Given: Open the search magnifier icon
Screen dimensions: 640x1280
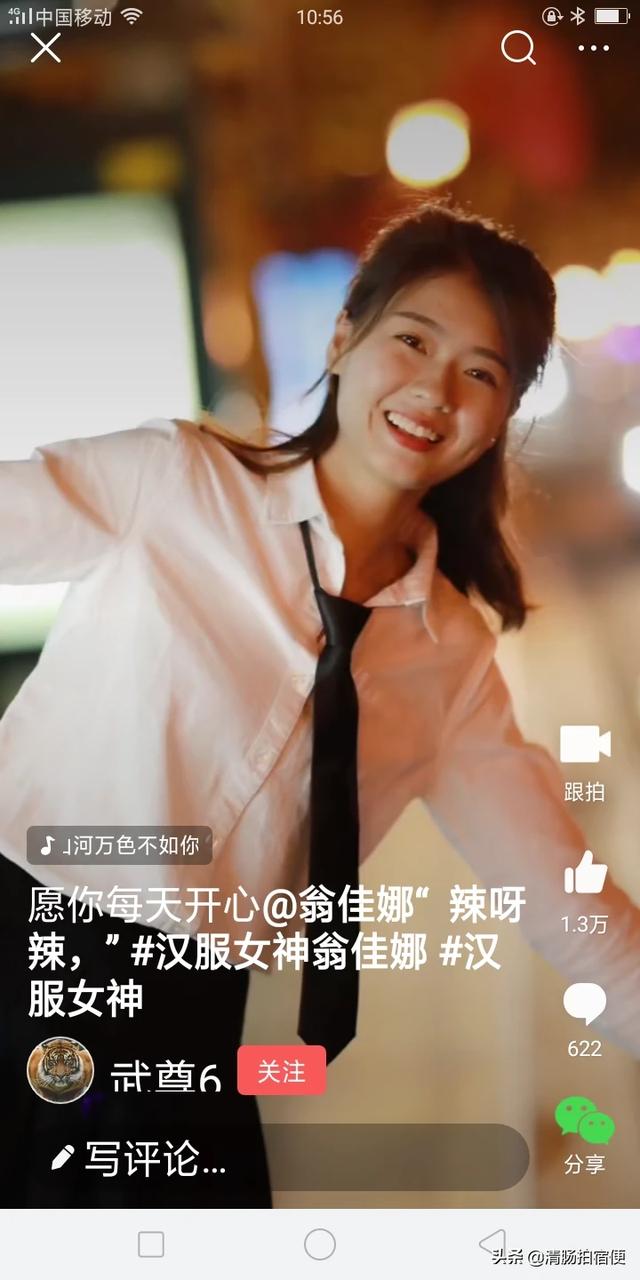Looking at the screenshot, I should coord(517,47).
